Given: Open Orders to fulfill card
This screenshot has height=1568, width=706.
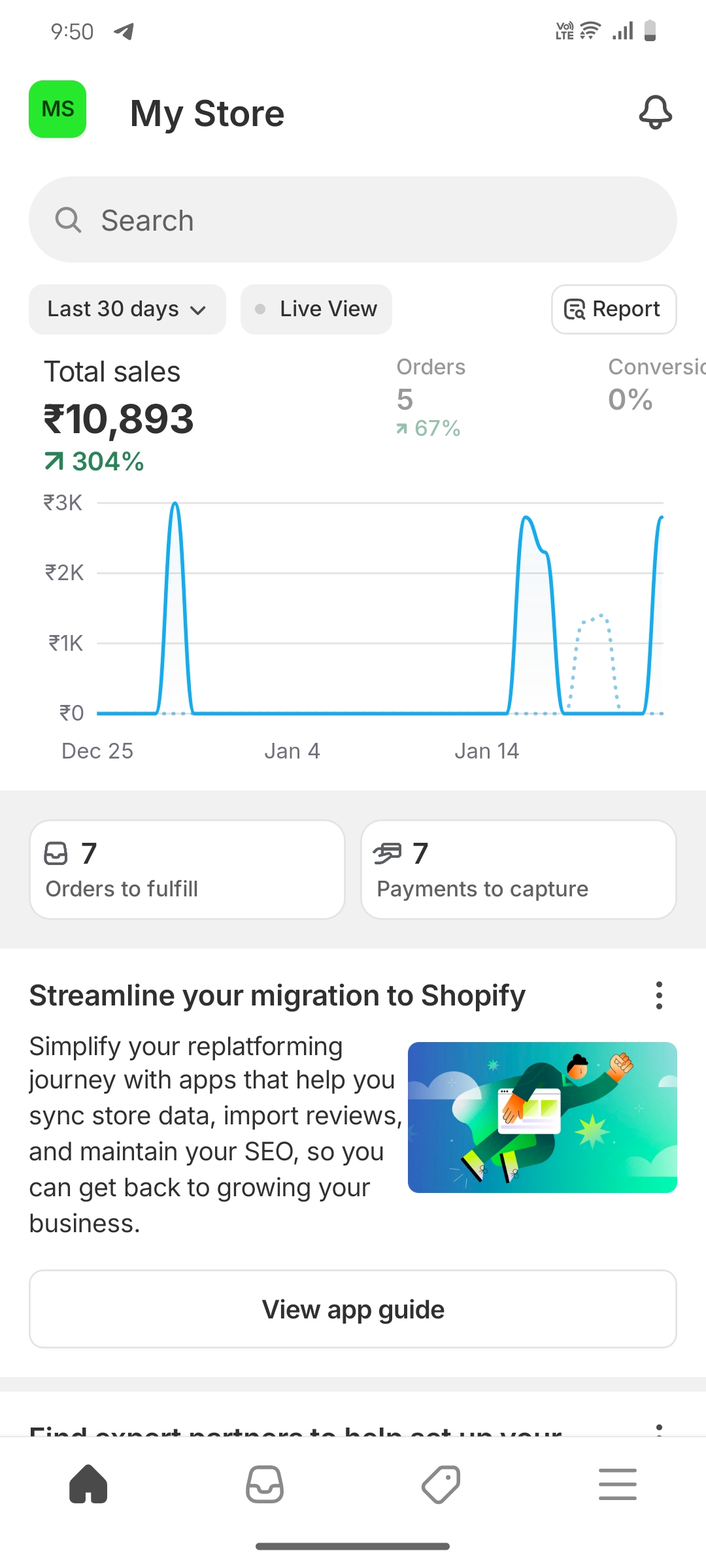Looking at the screenshot, I should pyautogui.click(x=187, y=870).
